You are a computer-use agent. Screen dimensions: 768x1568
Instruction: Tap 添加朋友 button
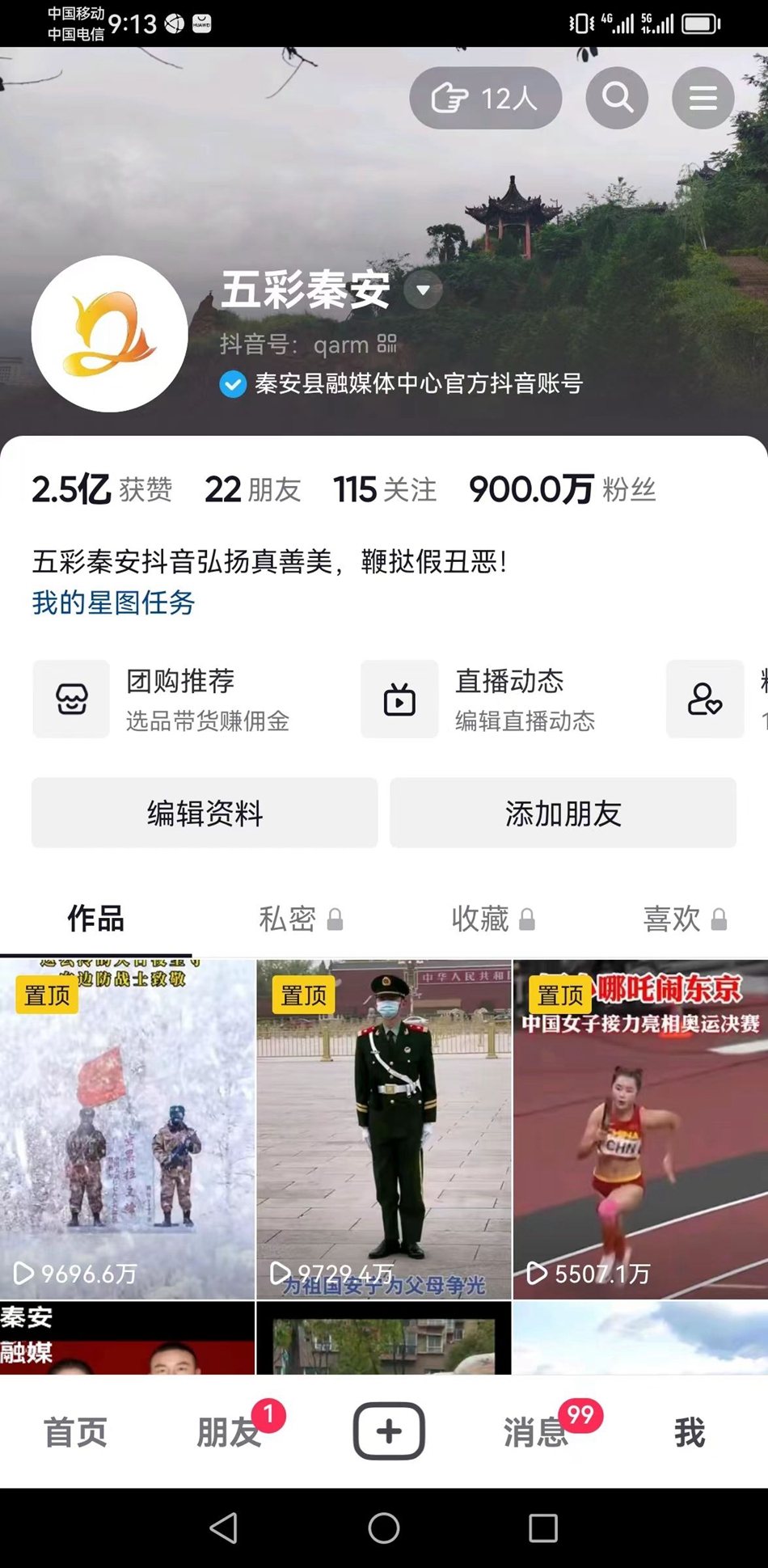coord(563,813)
